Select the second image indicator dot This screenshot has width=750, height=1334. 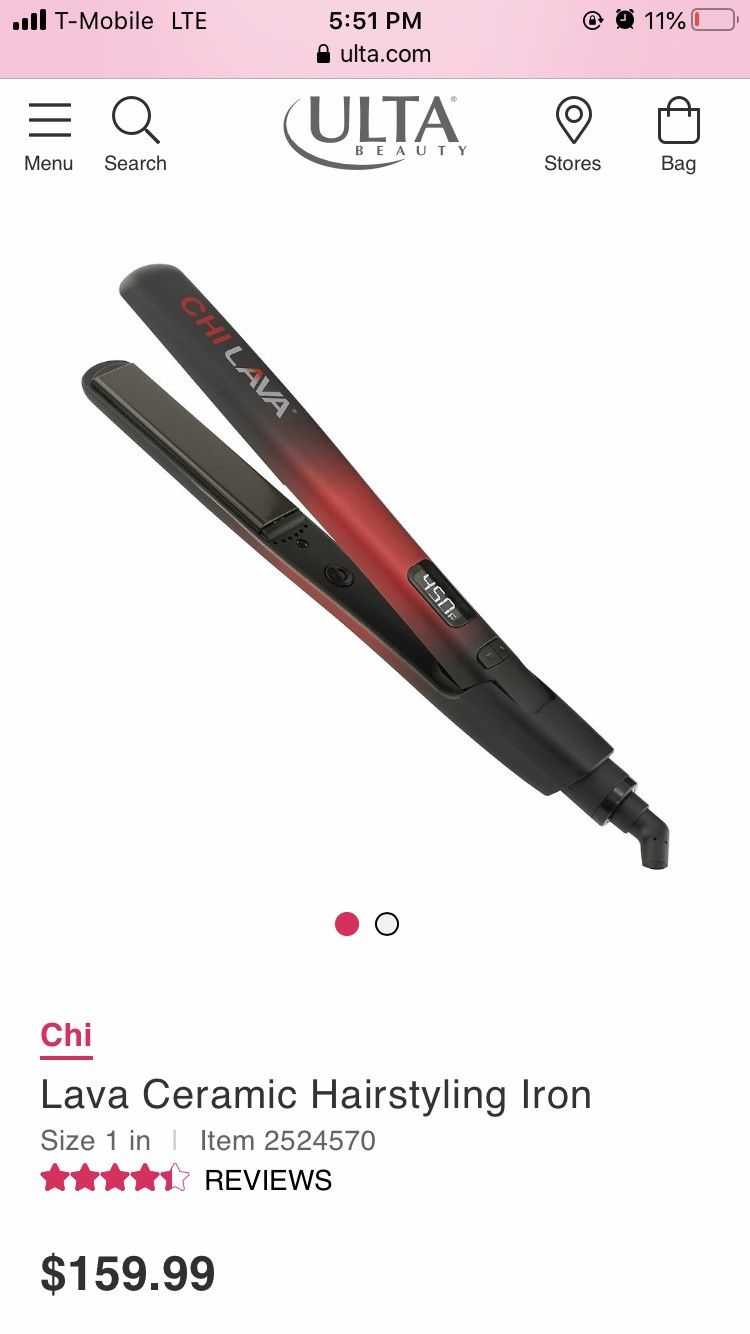point(387,924)
